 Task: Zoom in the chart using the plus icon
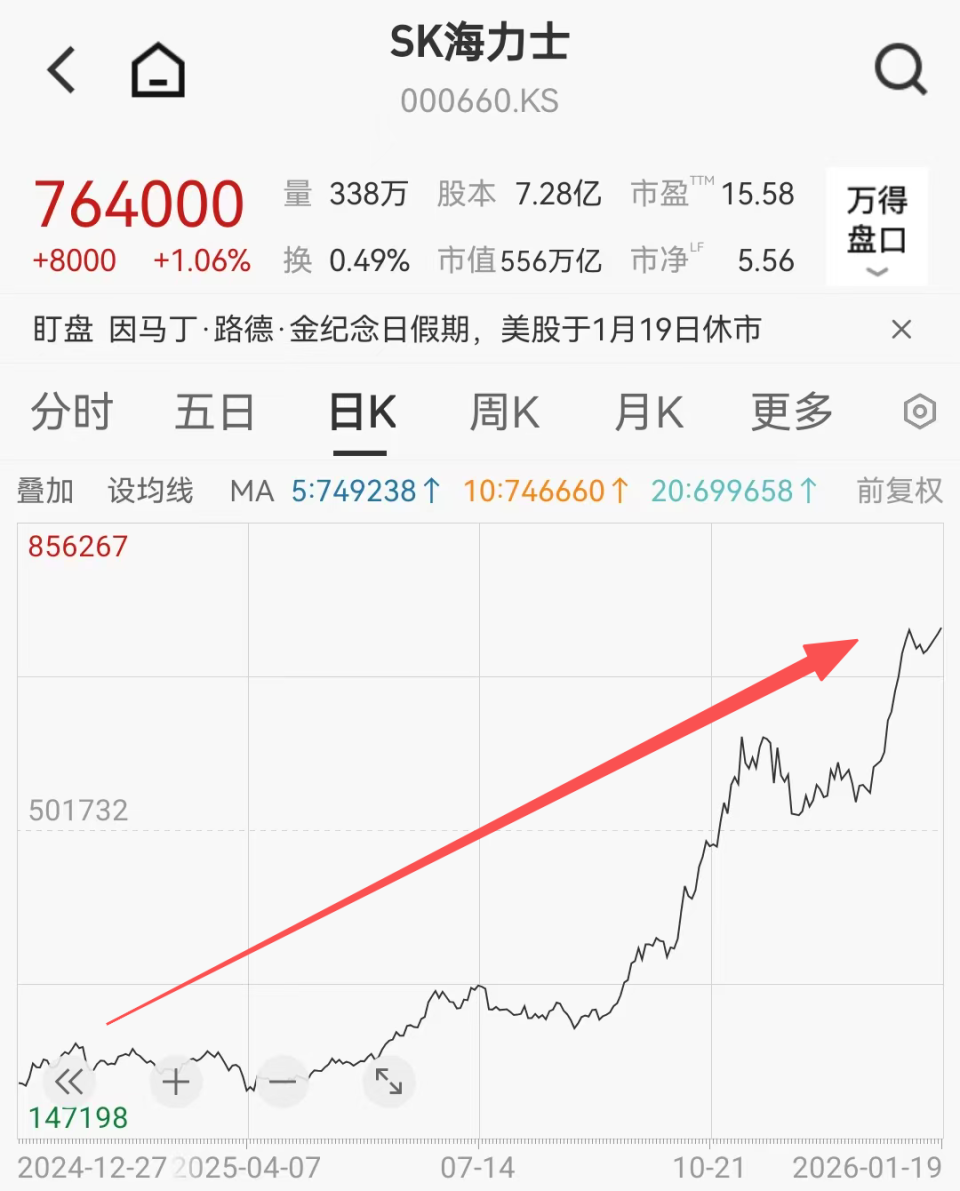175,1081
